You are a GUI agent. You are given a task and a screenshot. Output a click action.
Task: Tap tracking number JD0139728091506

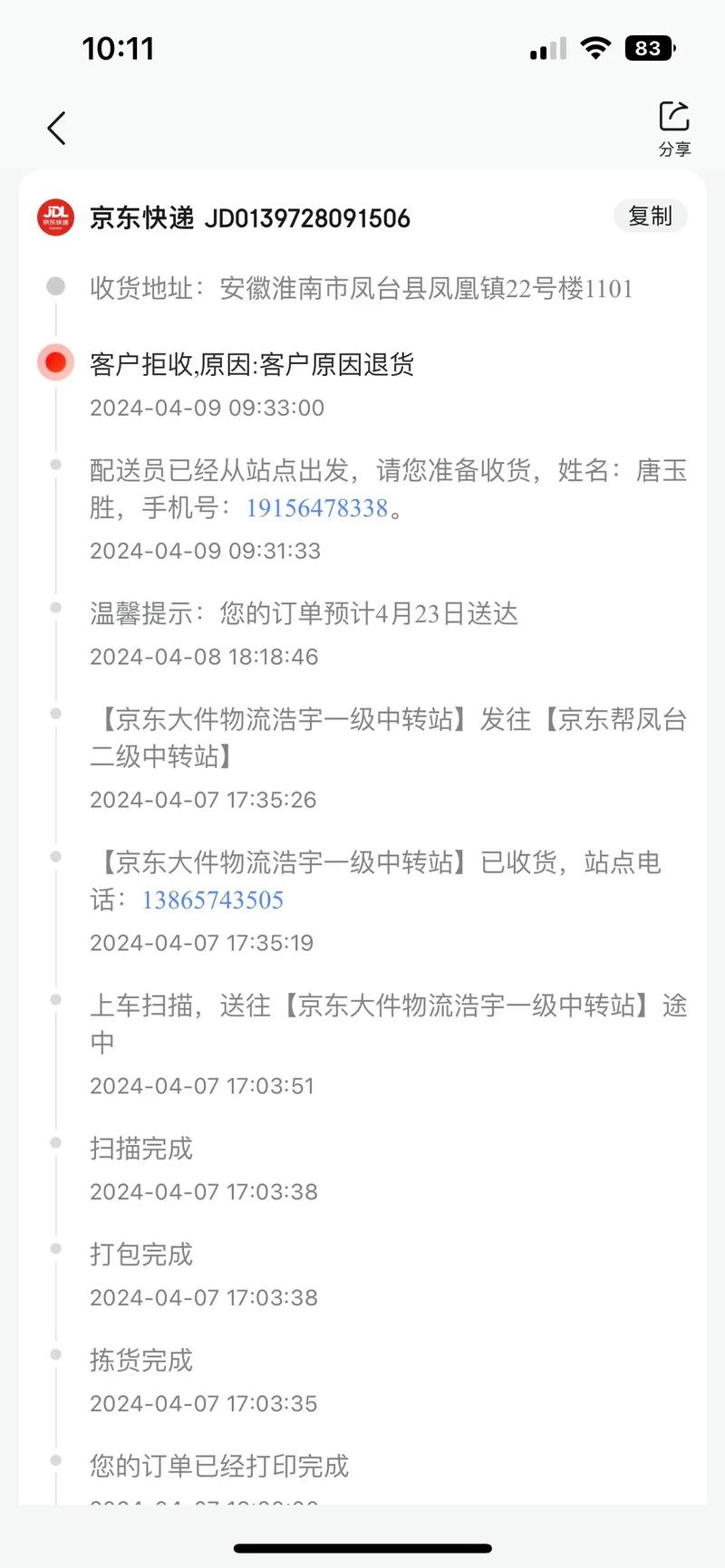pos(307,217)
